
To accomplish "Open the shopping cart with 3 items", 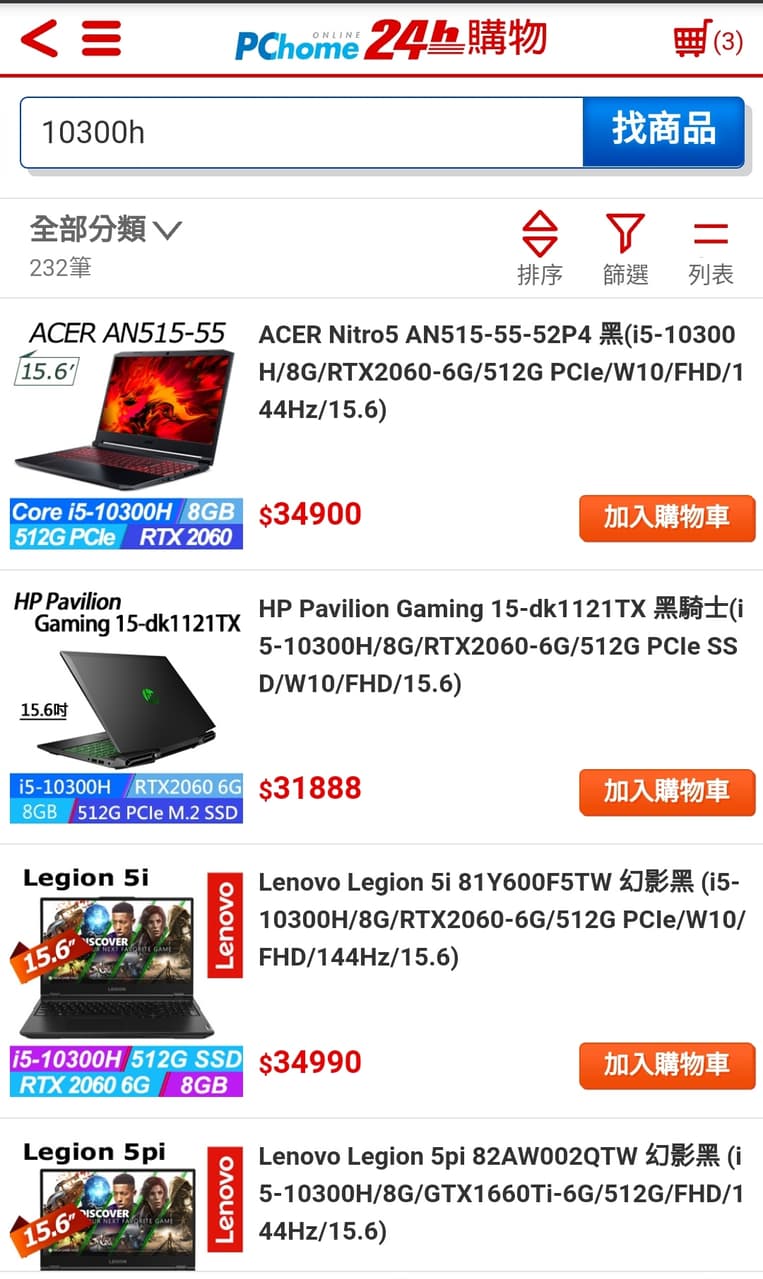I will 693,38.
